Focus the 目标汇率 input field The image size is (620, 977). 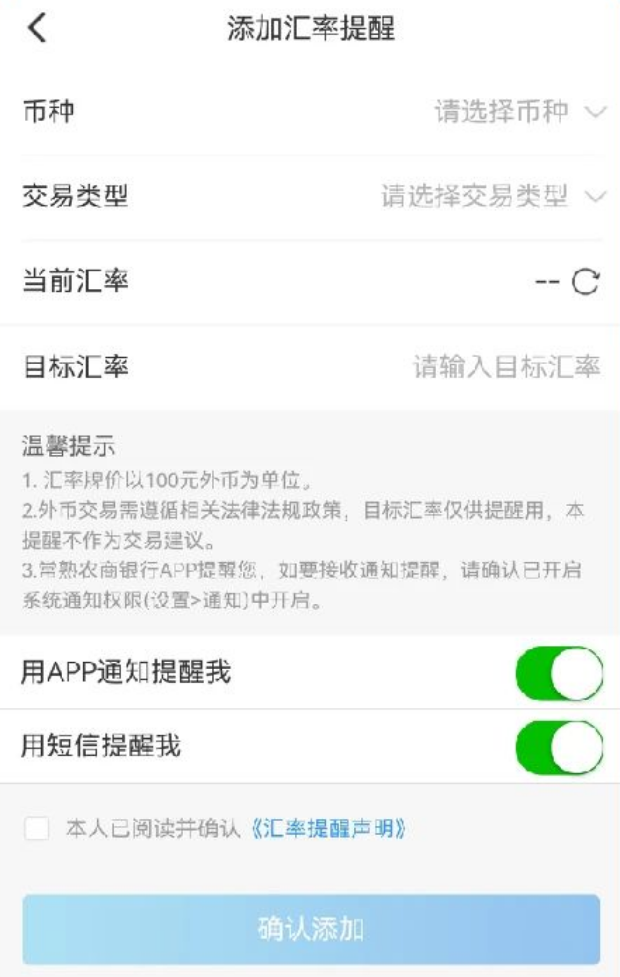(506, 367)
